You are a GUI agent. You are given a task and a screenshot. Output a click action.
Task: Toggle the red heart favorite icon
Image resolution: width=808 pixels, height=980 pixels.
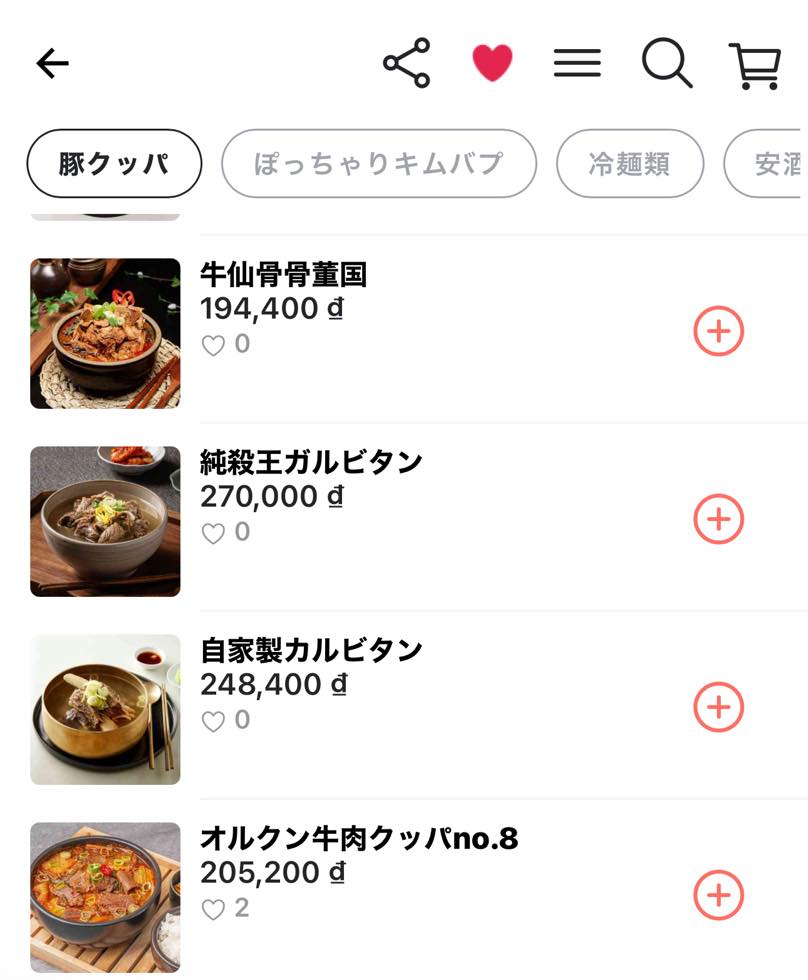(x=492, y=63)
